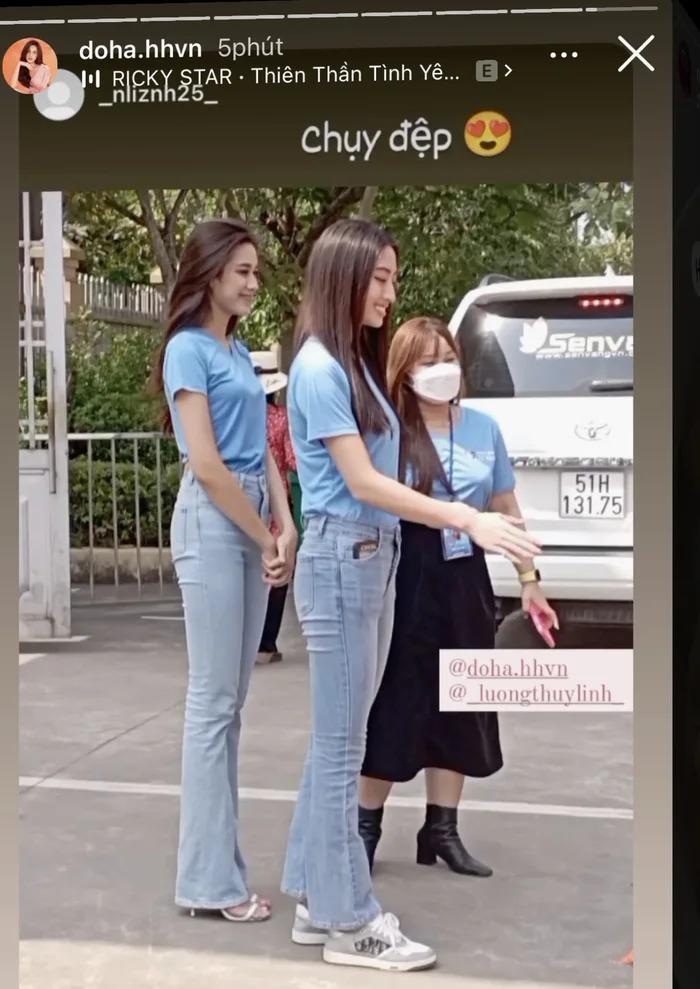Open doha.hhvn's profile picture
The width and height of the screenshot is (700, 989).
click(30, 65)
